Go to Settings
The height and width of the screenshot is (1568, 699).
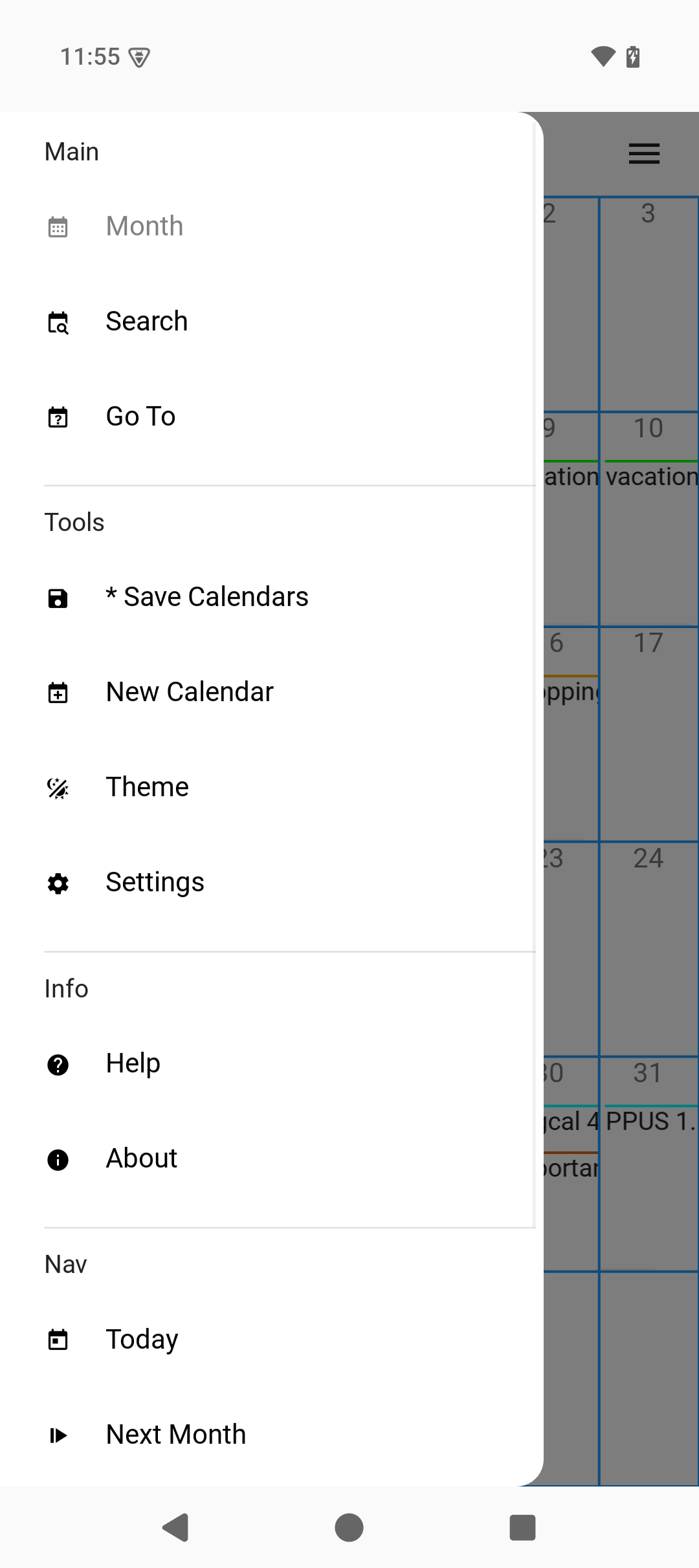(155, 882)
